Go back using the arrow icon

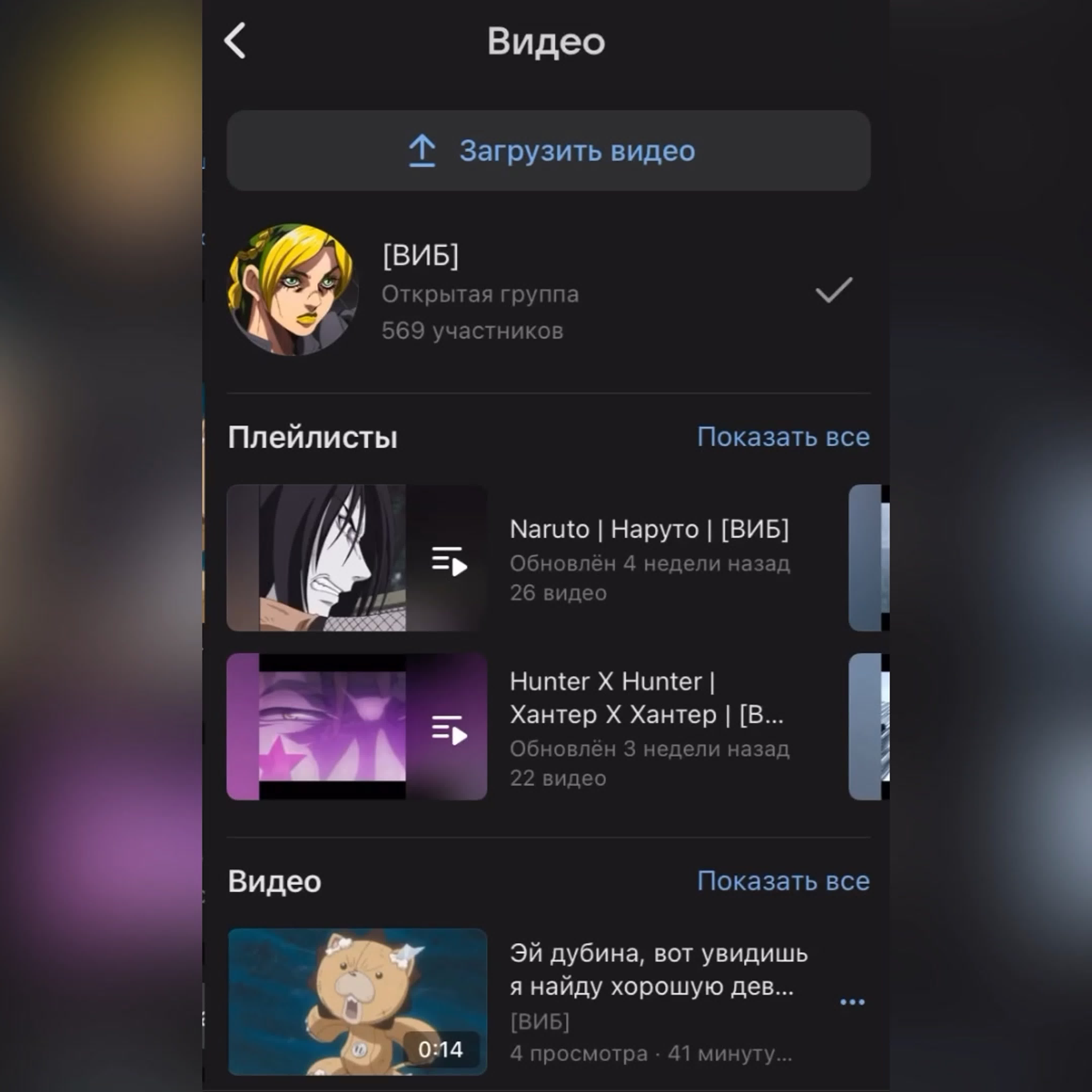[x=235, y=41]
